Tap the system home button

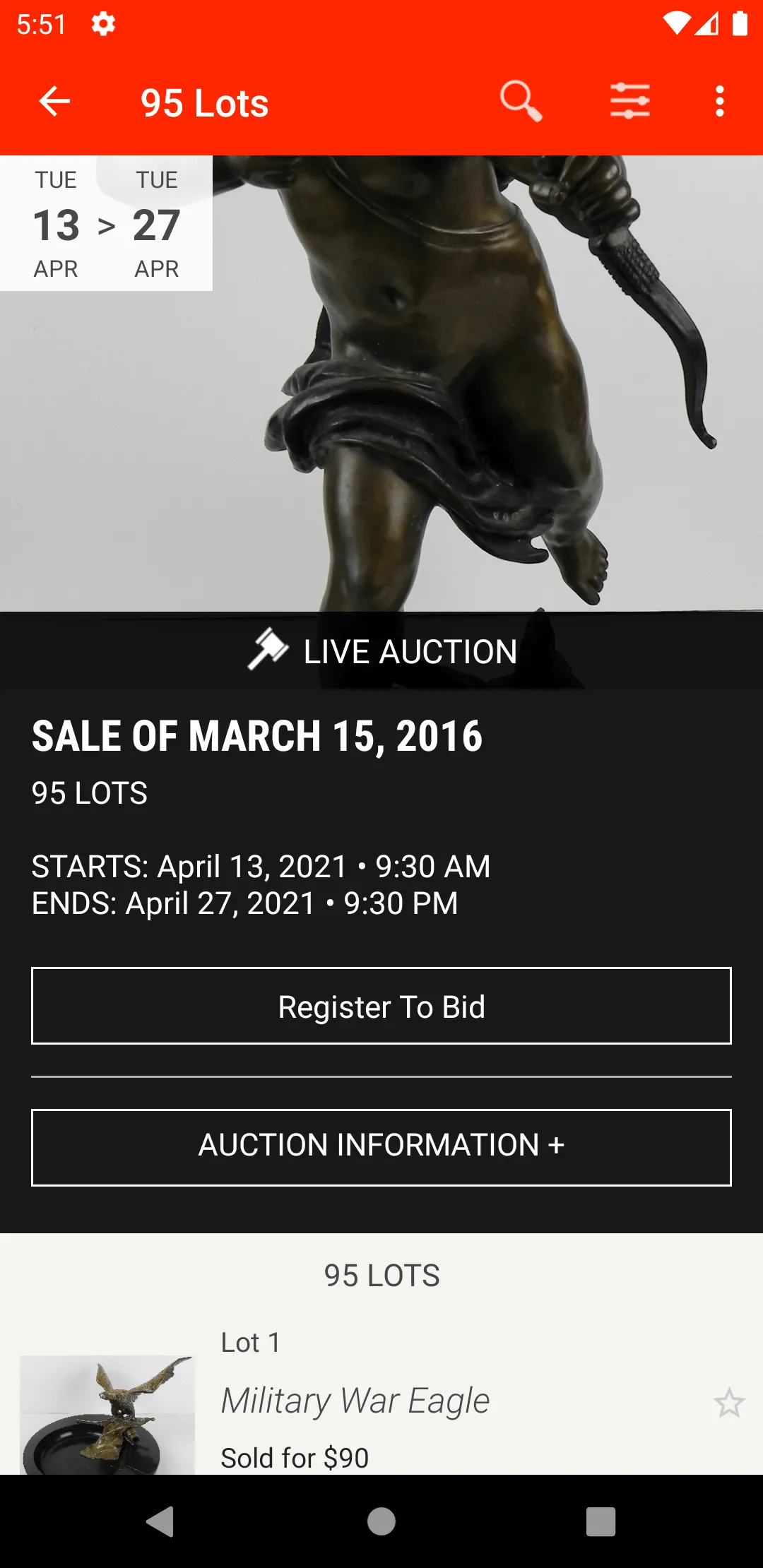coord(381,1521)
